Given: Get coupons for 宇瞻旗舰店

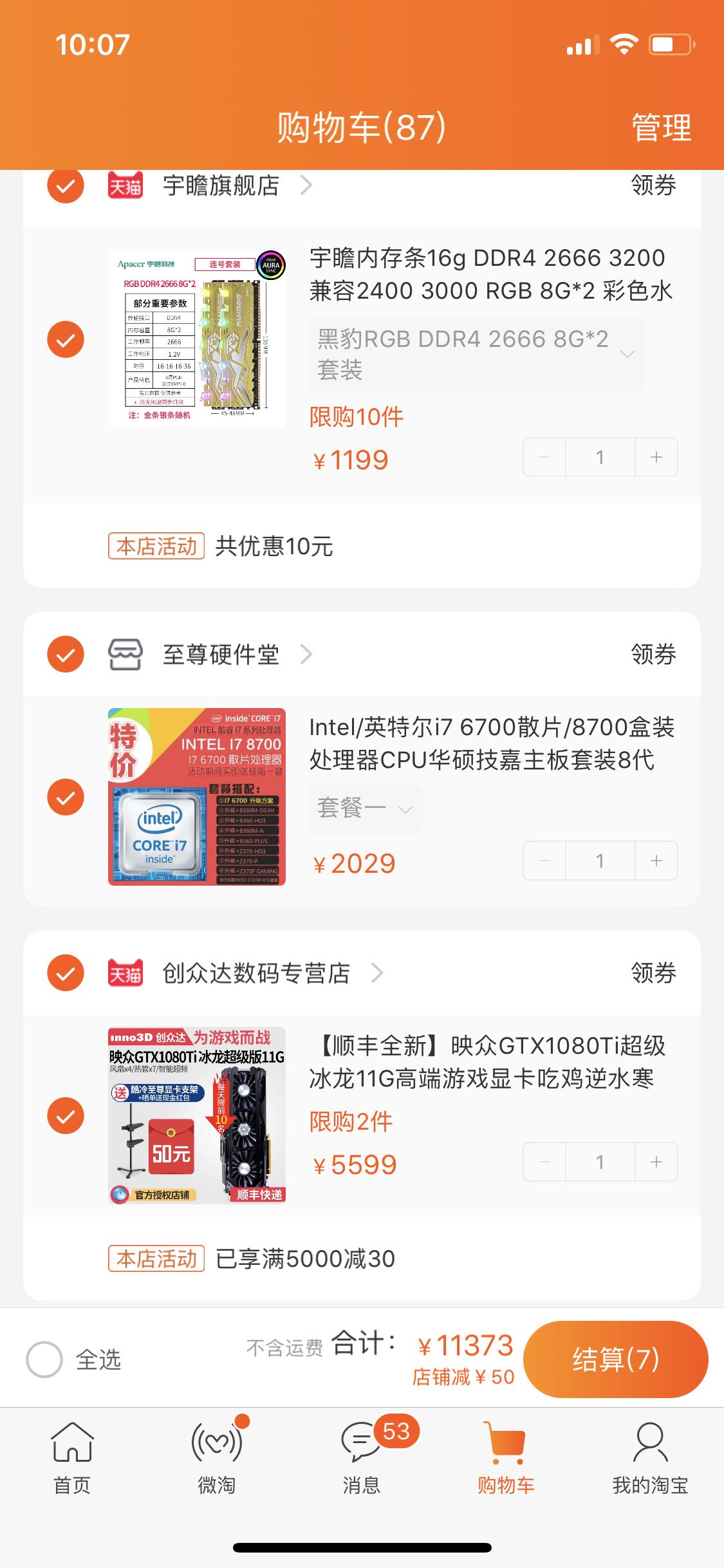Looking at the screenshot, I should (x=653, y=185).
